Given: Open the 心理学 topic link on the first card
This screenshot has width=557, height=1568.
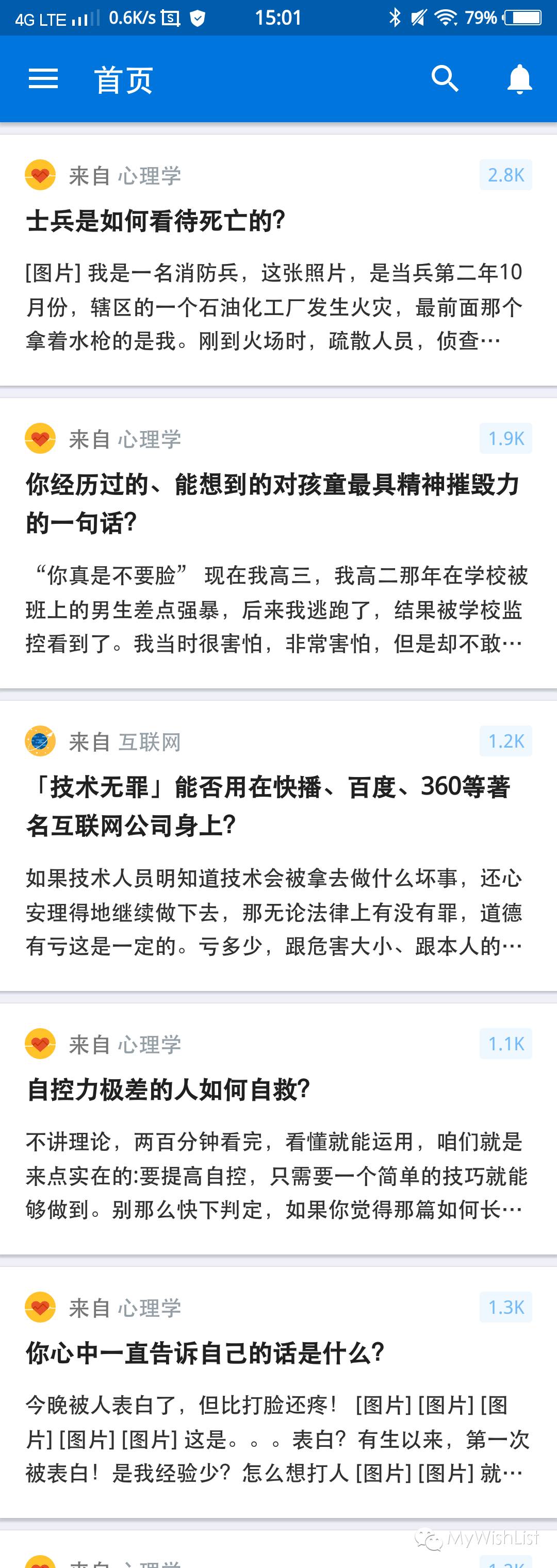Looking at the screenshot, I should point(151,176).
